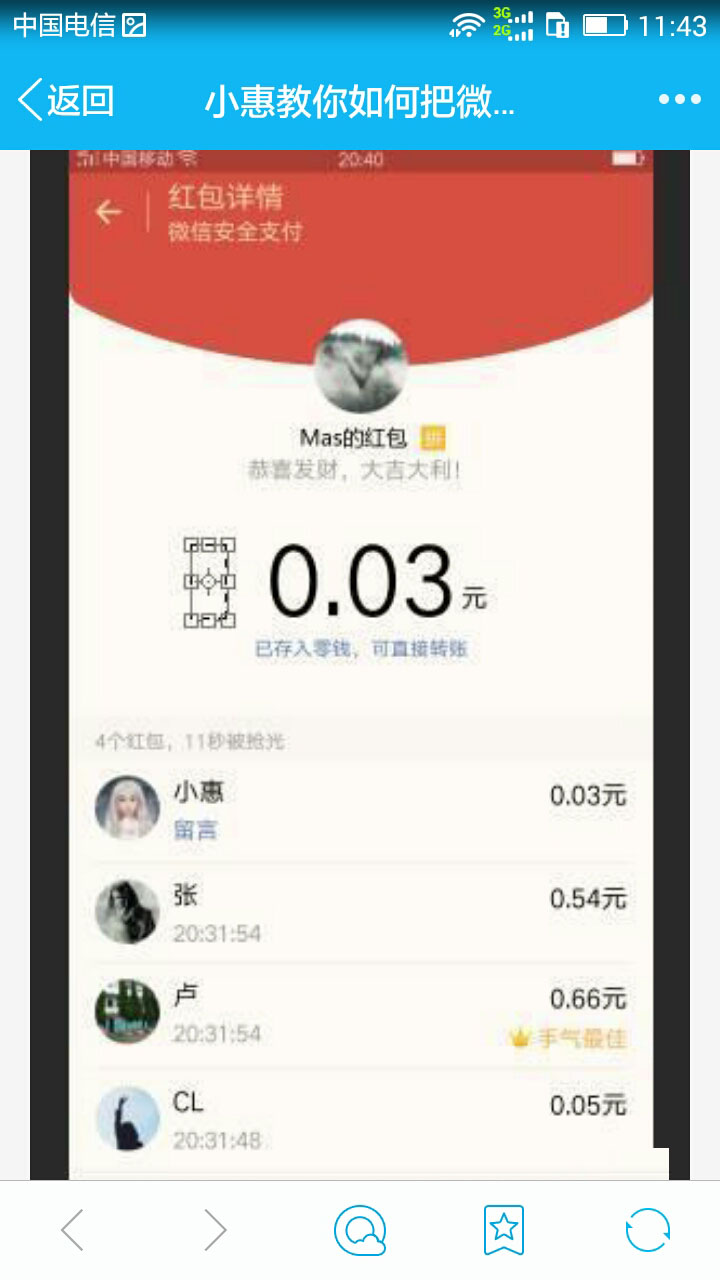Open the chat bubble icon in the toolbar
The height and width of the screenshot is (1280, 720).
[x=359, y=1230]
